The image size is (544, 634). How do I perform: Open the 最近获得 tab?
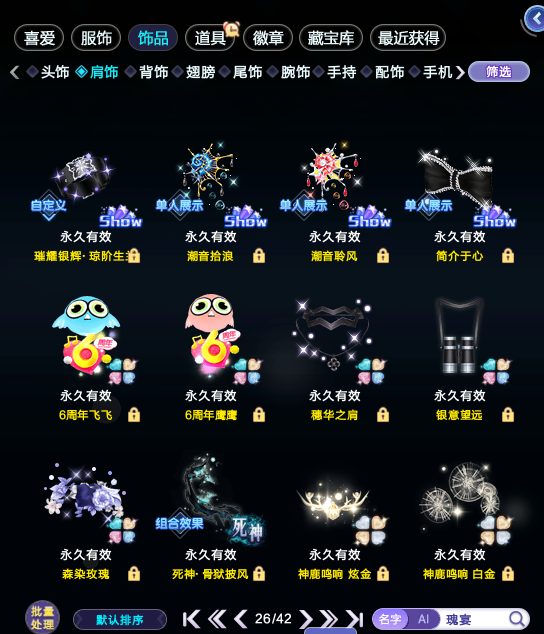(408, 38)
